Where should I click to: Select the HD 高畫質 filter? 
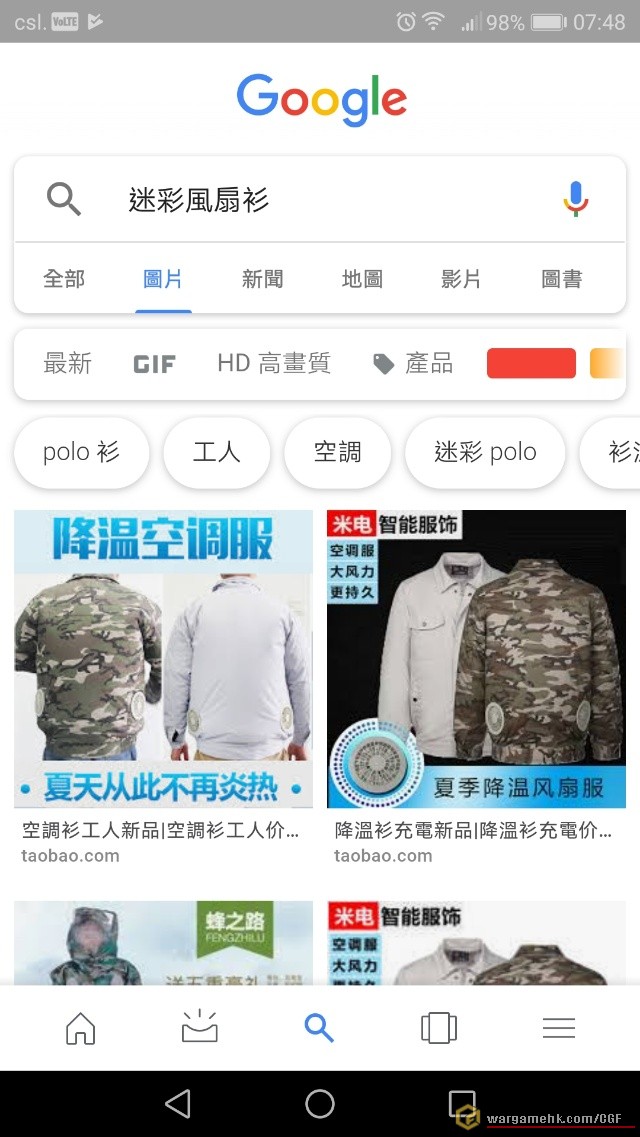coord(274,364)
